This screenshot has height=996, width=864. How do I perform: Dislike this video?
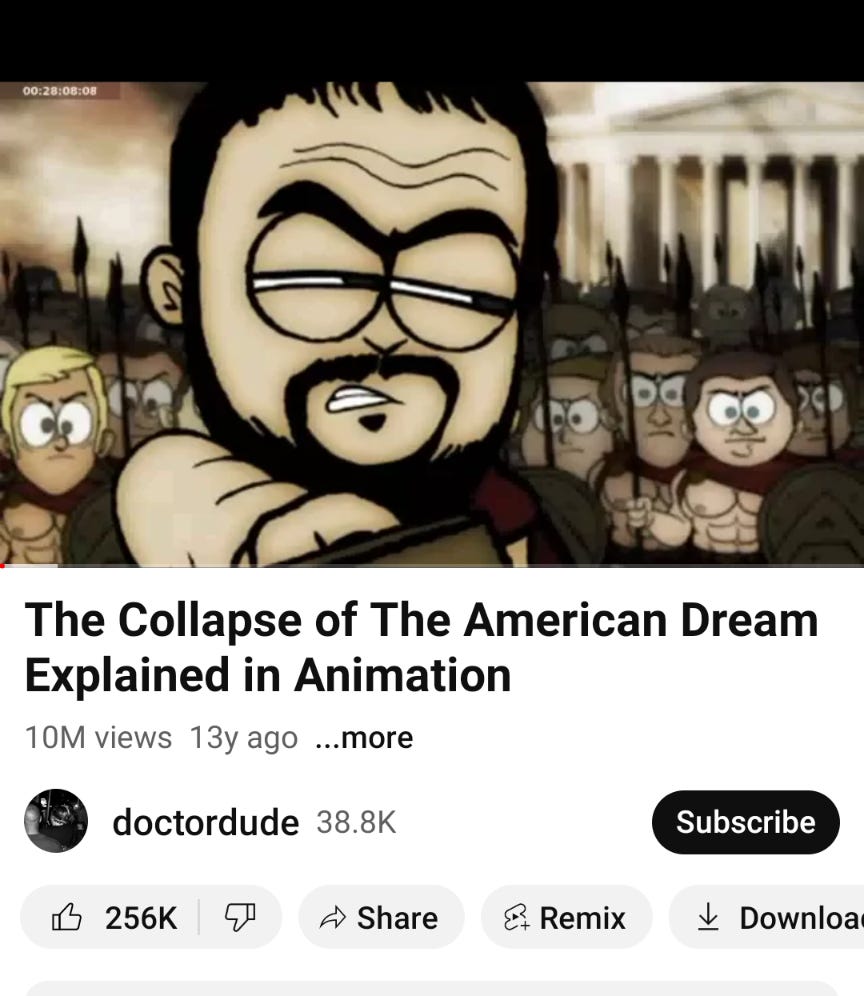[x=240, y=917]
